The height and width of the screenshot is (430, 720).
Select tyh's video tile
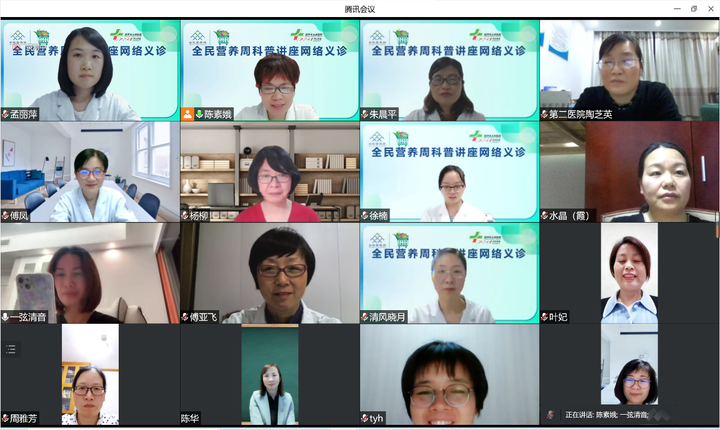[450, 375]
